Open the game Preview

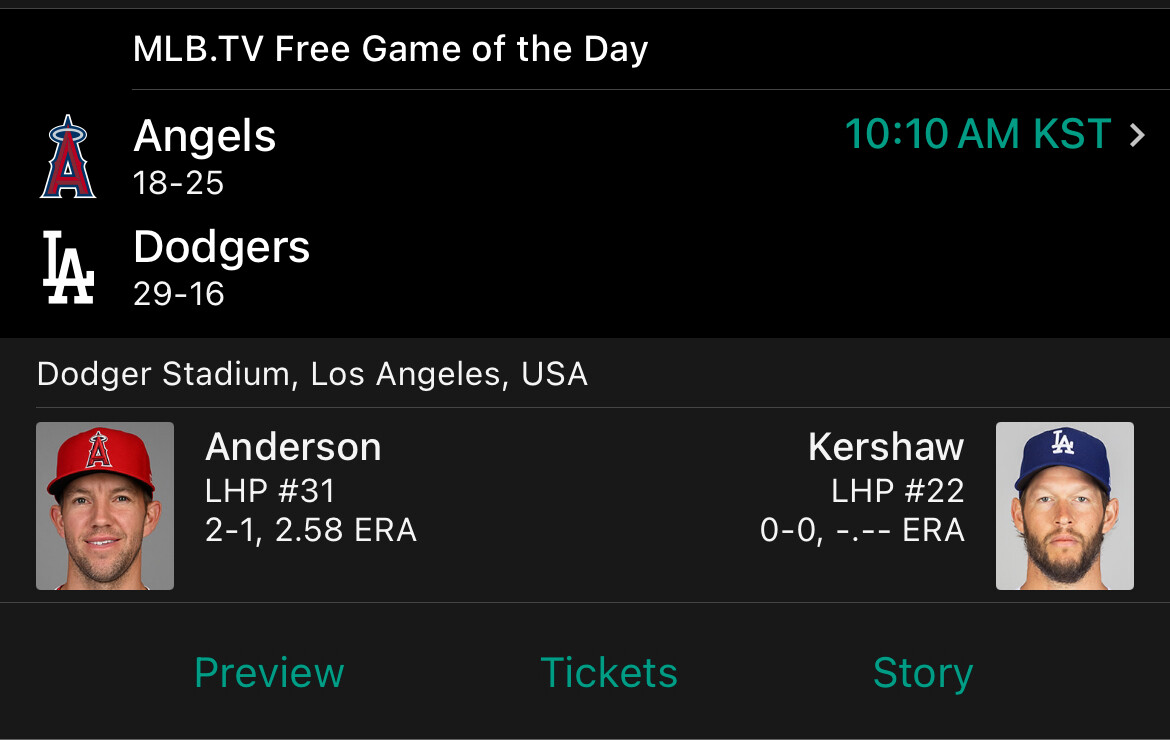269,673
